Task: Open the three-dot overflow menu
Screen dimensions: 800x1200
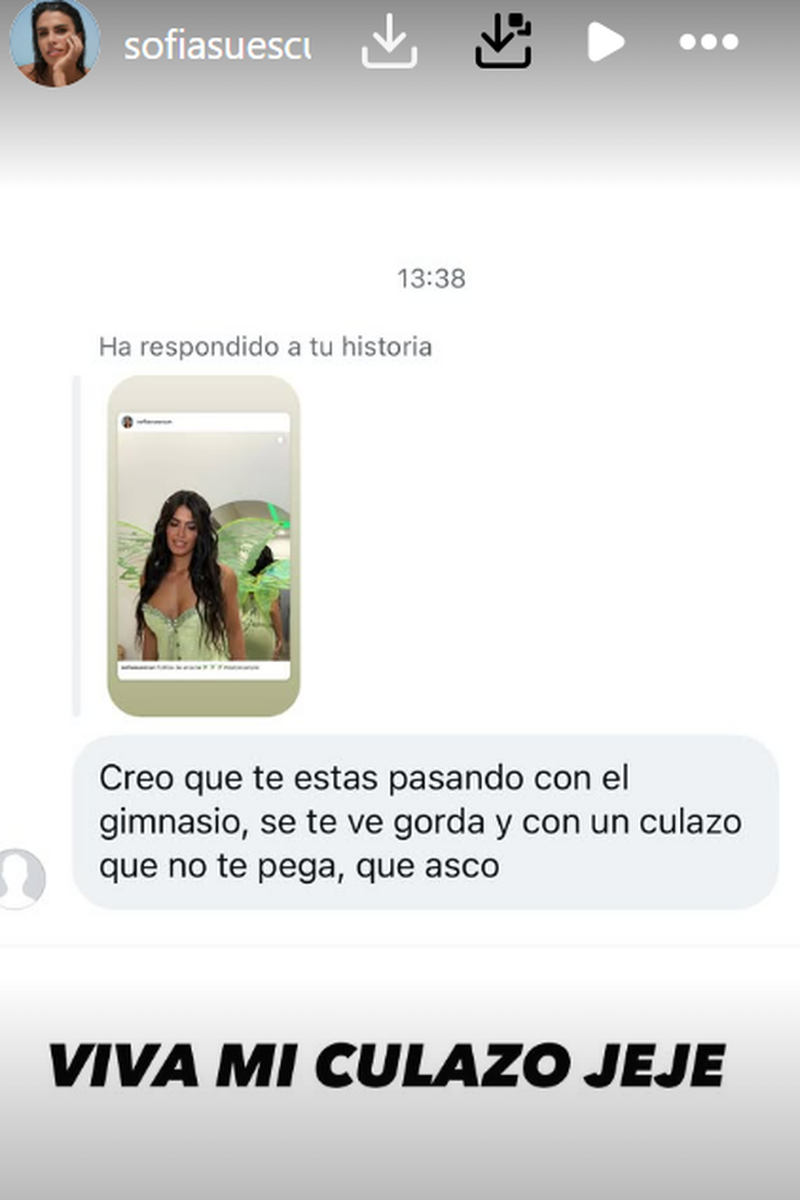Action: click(708, 42)
